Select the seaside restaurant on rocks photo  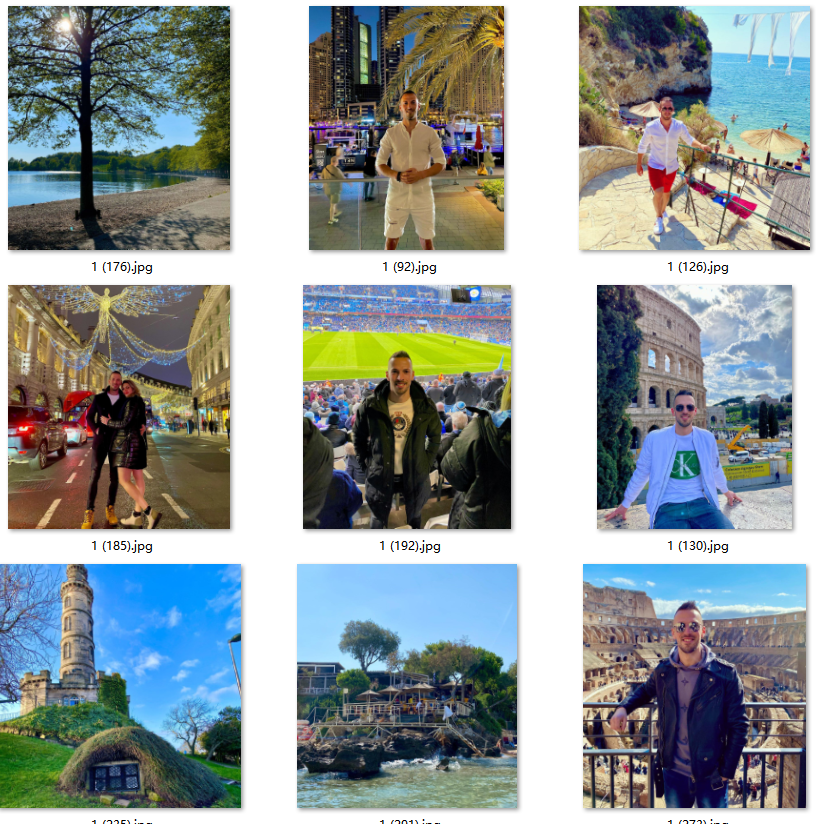(x=407, y=686)
